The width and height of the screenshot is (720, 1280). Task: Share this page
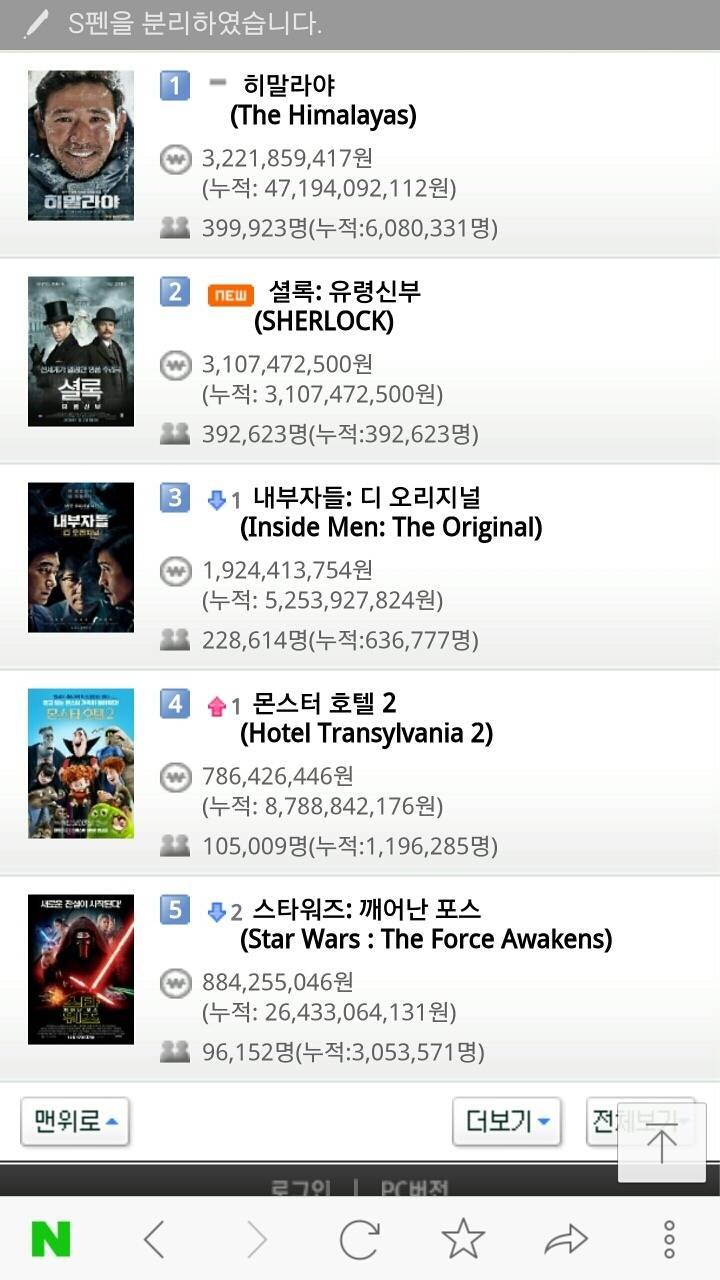pos(565,1240)
